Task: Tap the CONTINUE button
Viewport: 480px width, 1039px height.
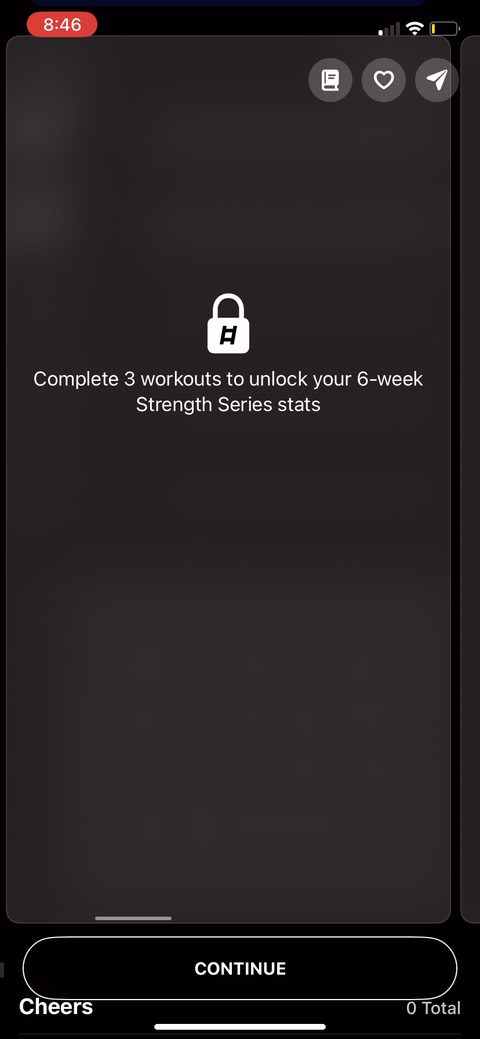Action: click(240, 968)
